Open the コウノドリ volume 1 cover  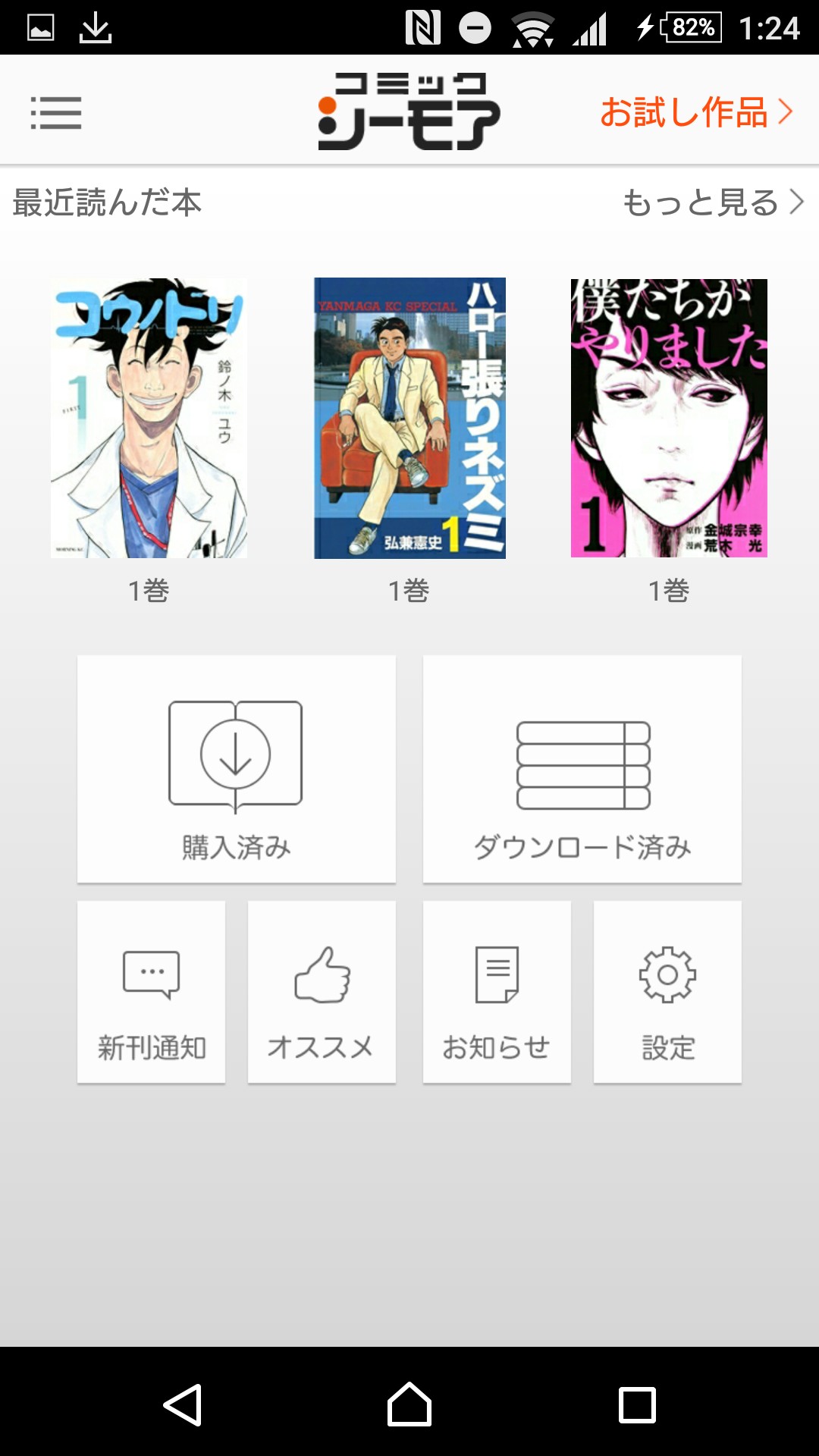(x=149, y=418)
